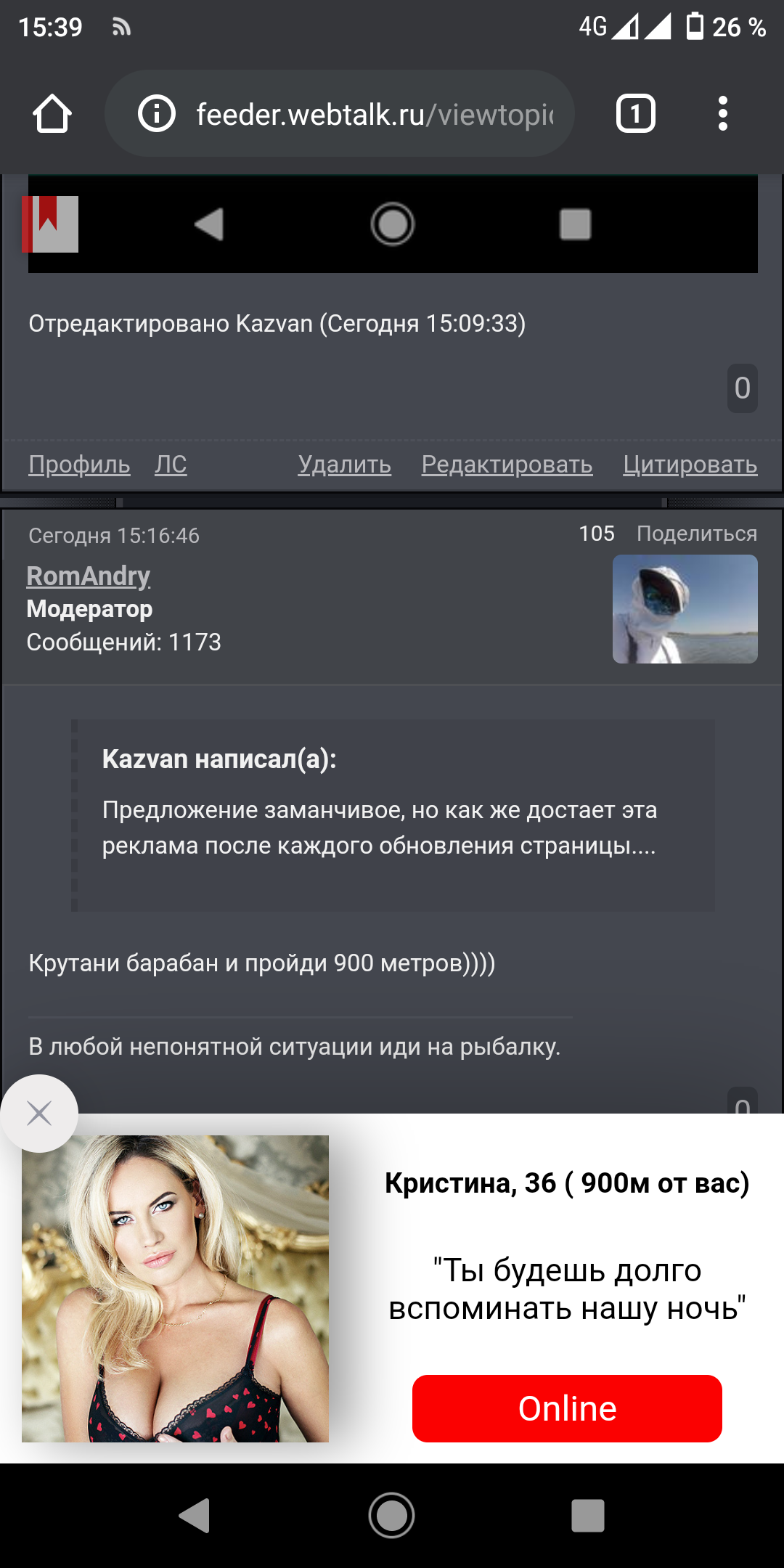Tap the feeder.webtalk.ru address bar
The image size is (784, 1568).
click(x=374, y=114)
